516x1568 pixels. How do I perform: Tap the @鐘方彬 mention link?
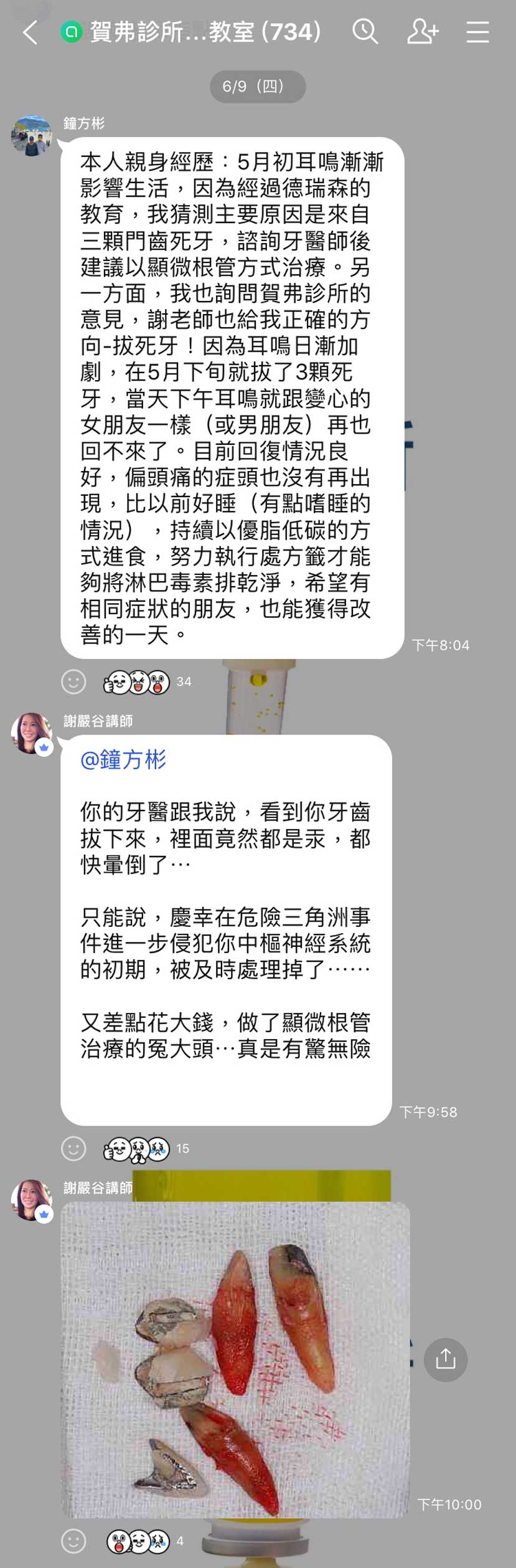tap(123, 760)
